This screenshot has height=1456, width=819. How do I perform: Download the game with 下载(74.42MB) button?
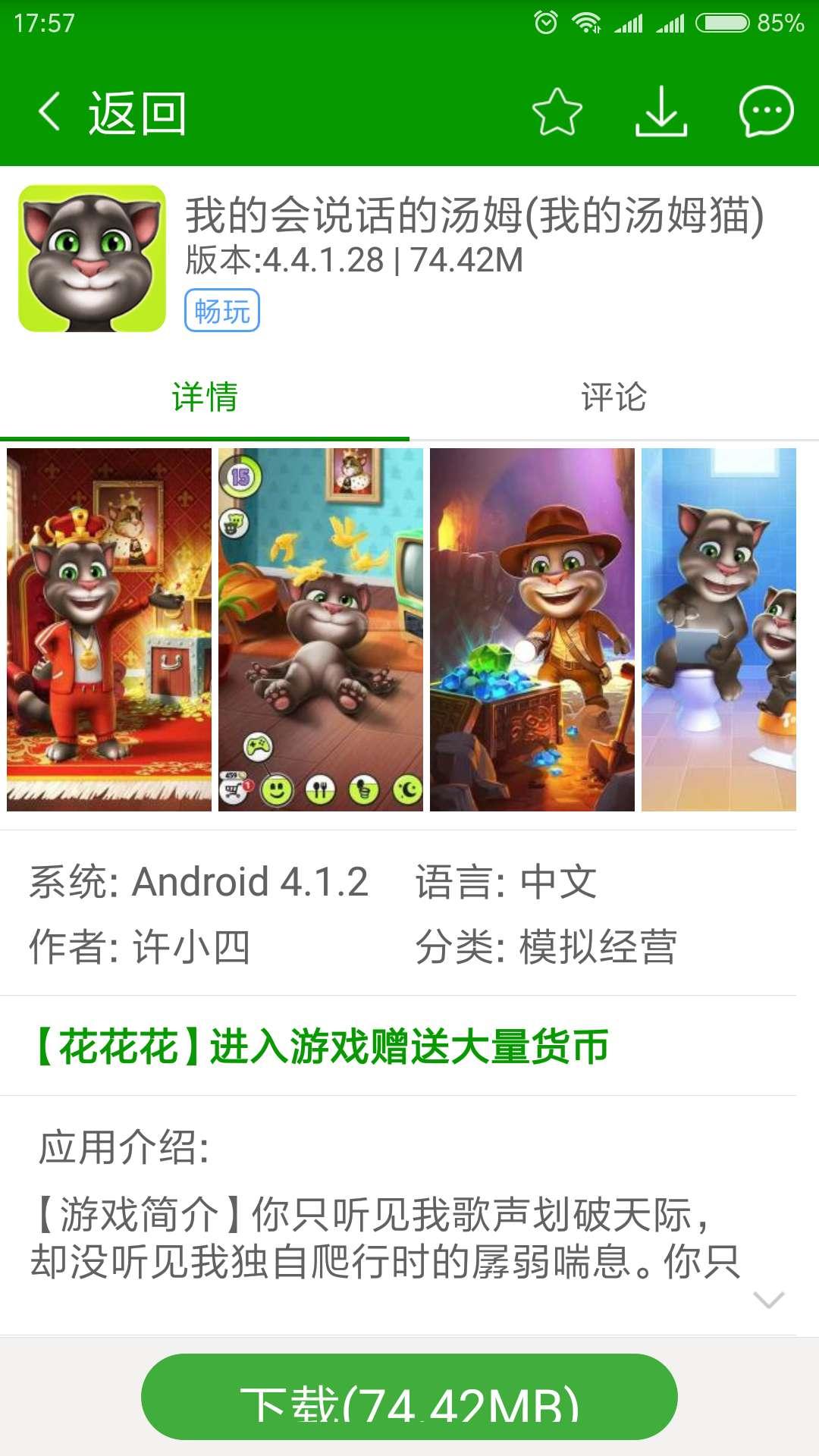coord(409,1396)
